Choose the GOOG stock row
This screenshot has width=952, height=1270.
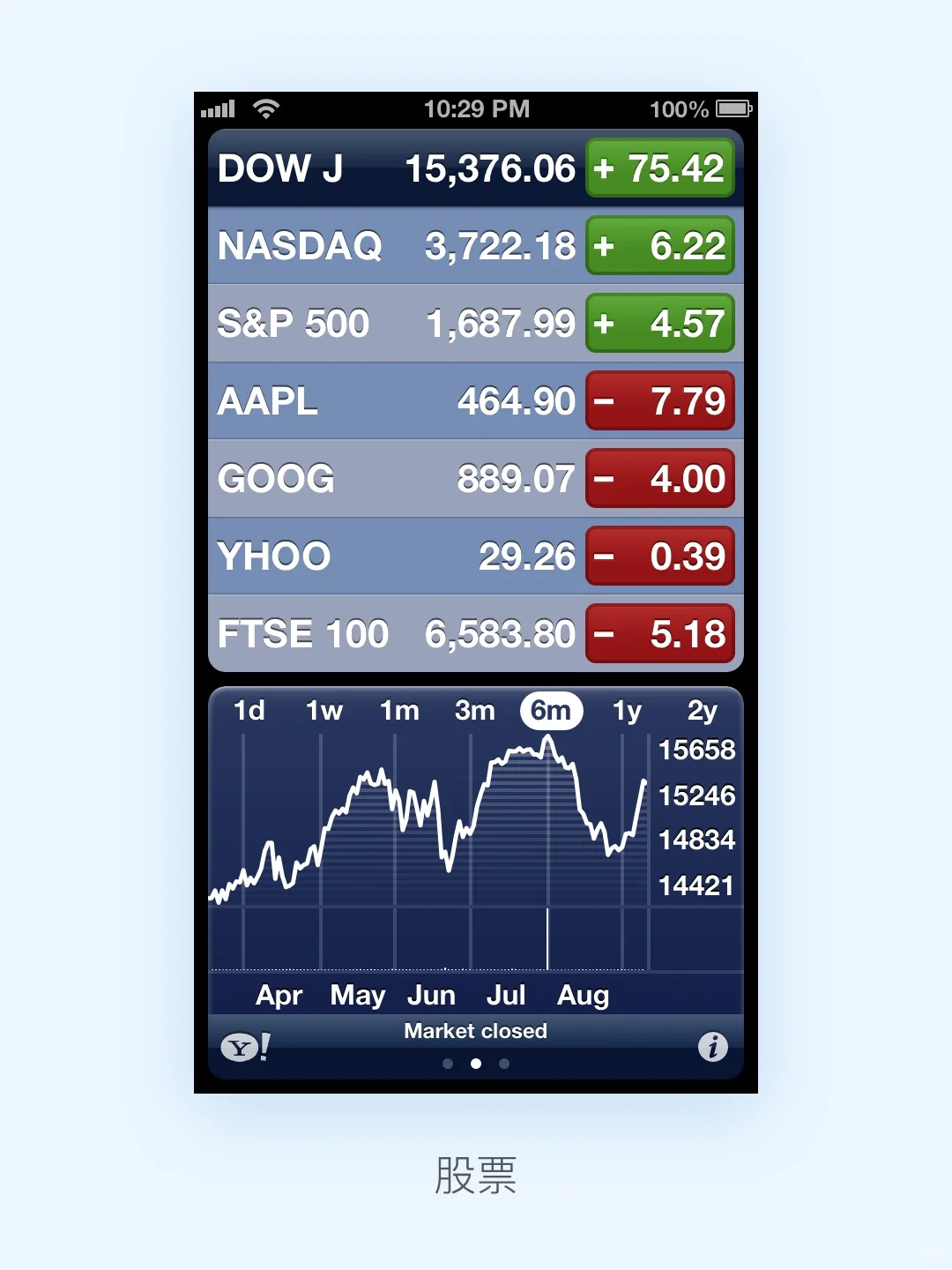tap(397, 479)
